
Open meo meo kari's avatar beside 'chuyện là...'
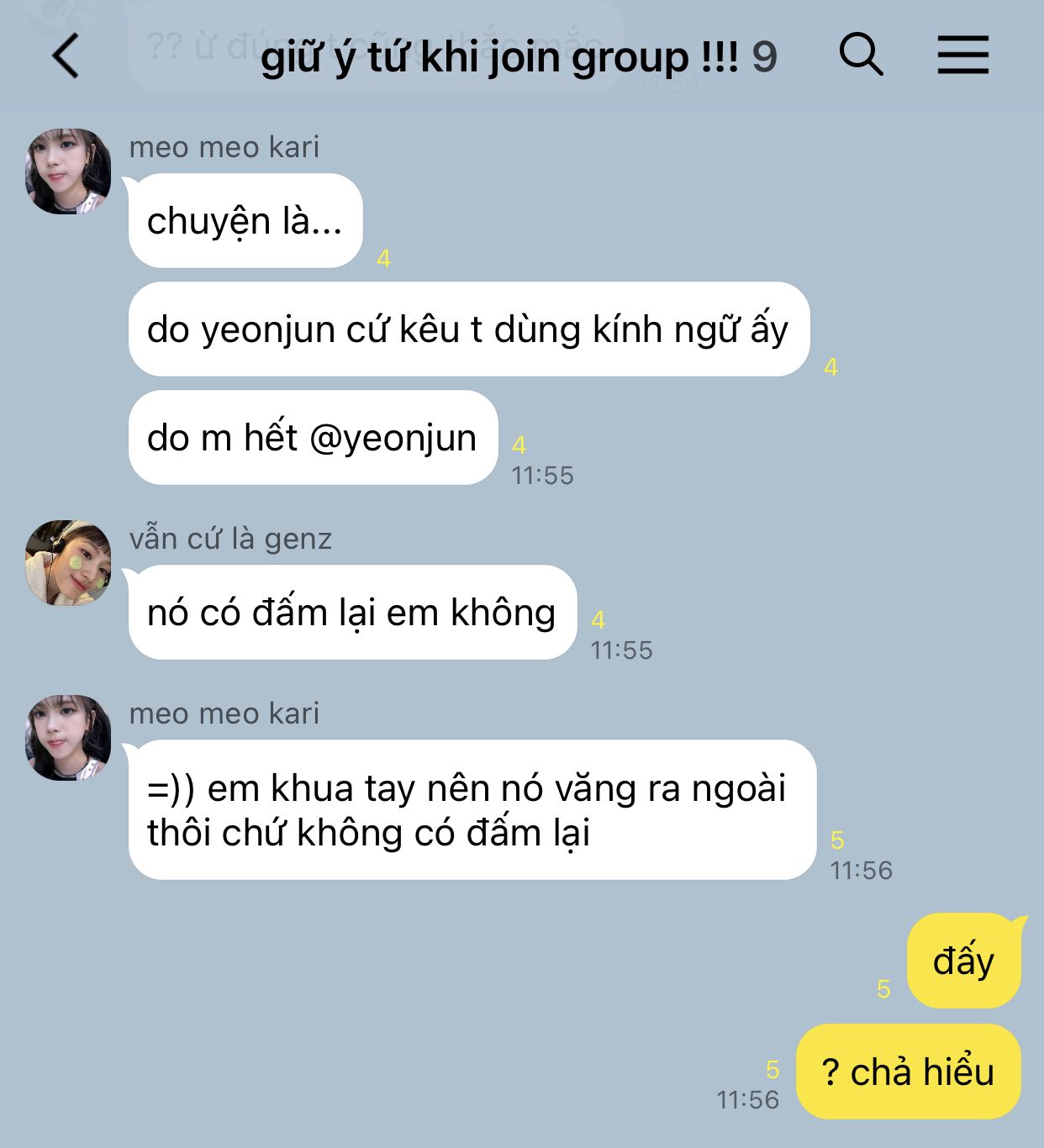(68, 171)
